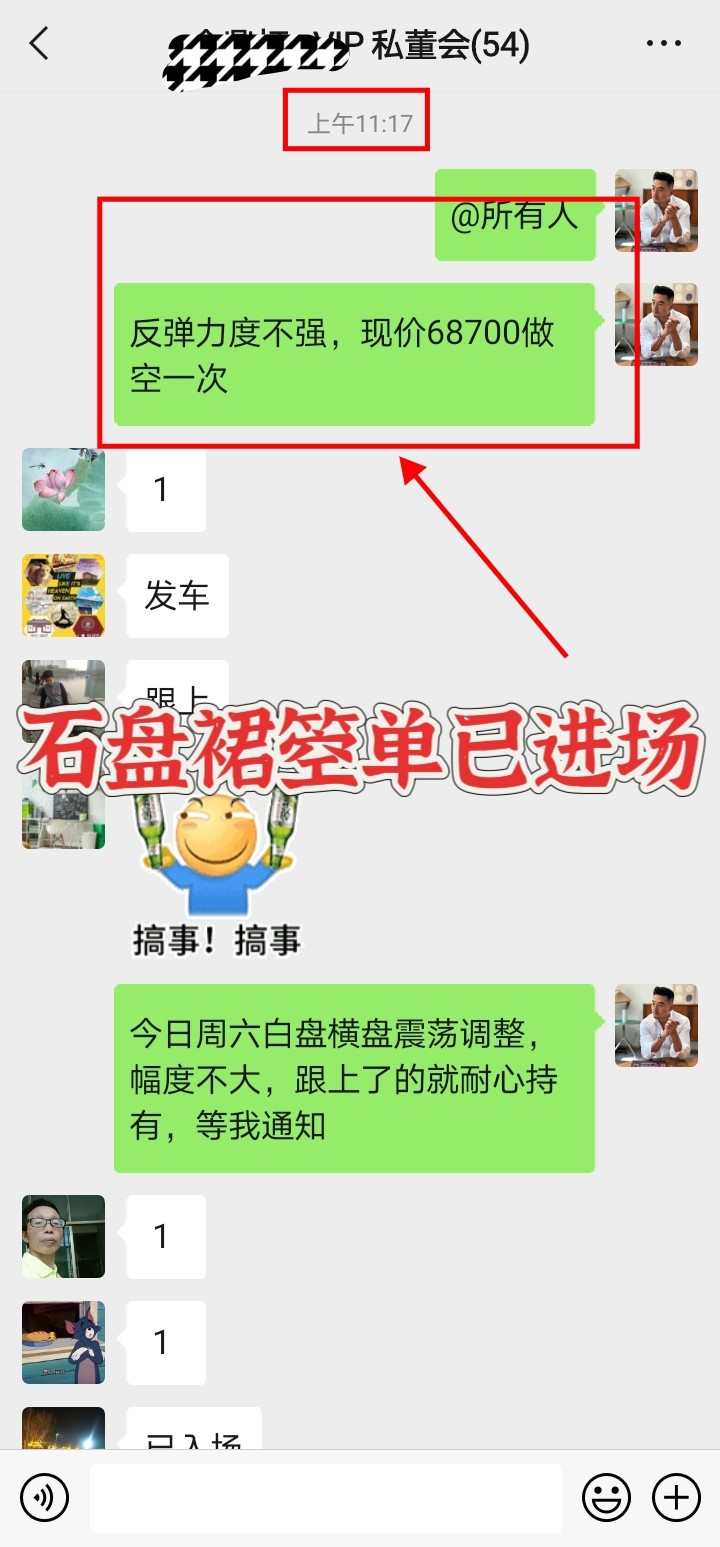Open the plus attachment menu
The height and width of the screenshot is (1547, 720).
676,1498
